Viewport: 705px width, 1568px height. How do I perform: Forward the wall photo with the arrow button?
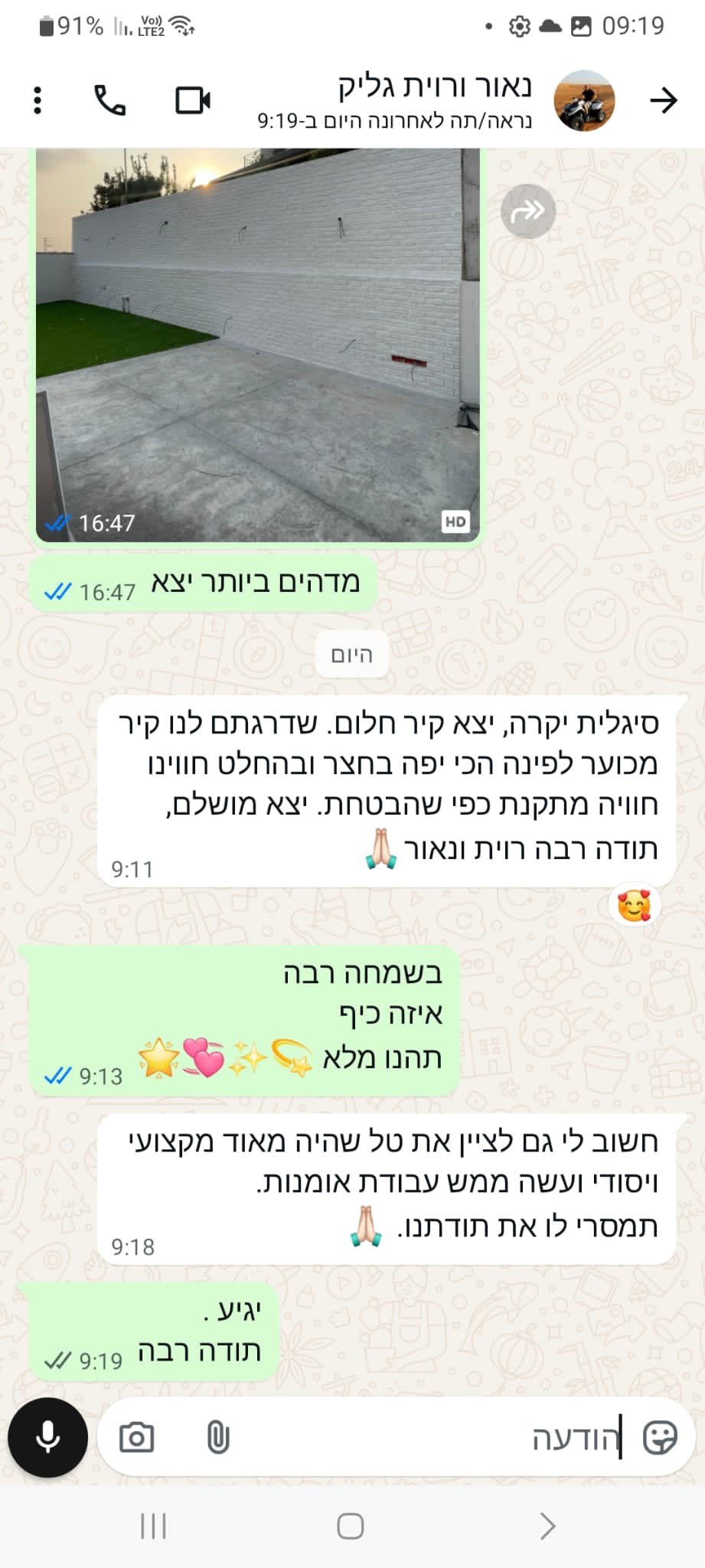coord(527,211)
